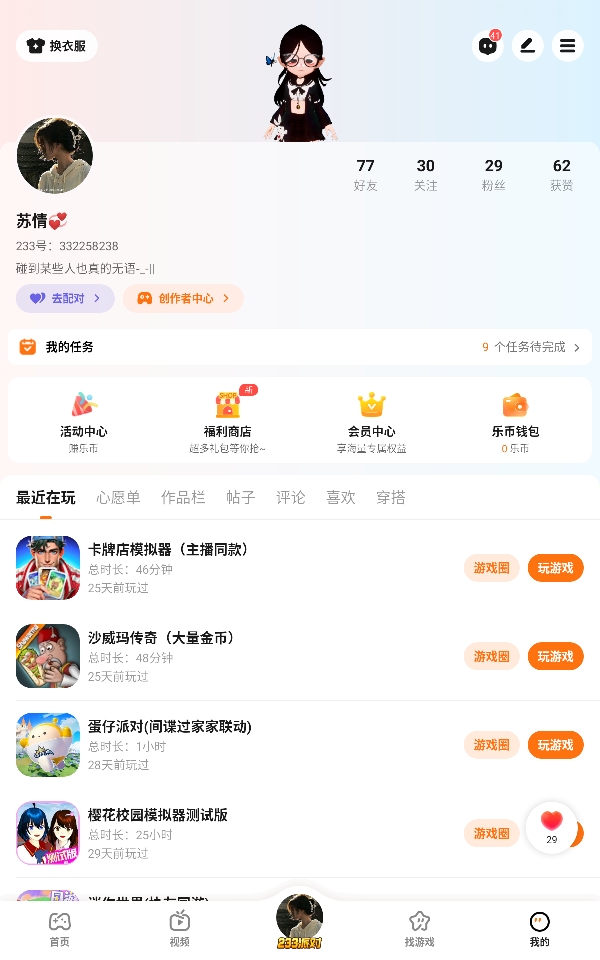Open 会员中心
This screenshot has width=600, height=960.
click(x=371, y=420)
